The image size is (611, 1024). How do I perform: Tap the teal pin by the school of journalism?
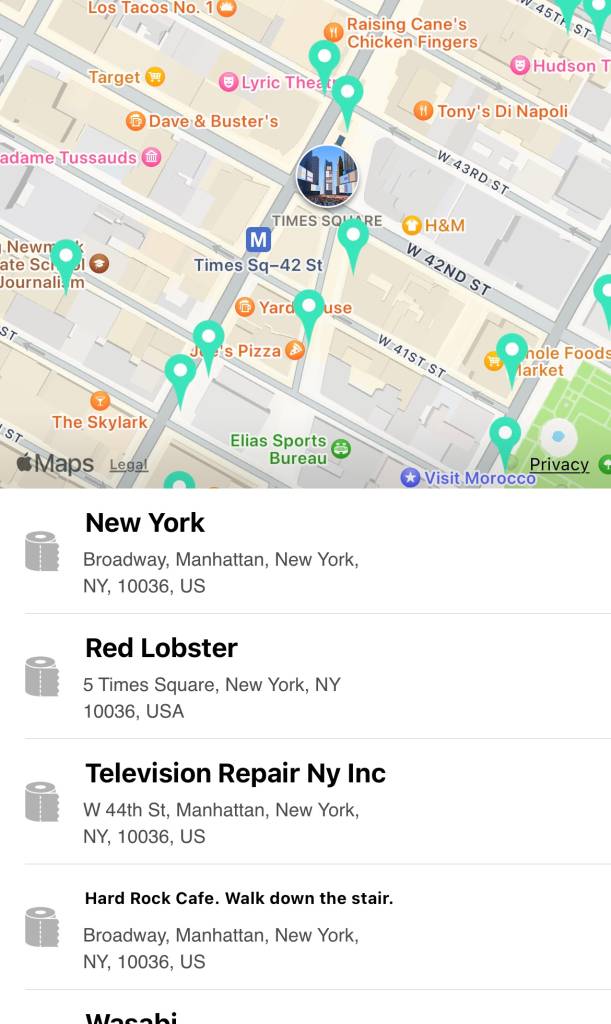point(67,260)
